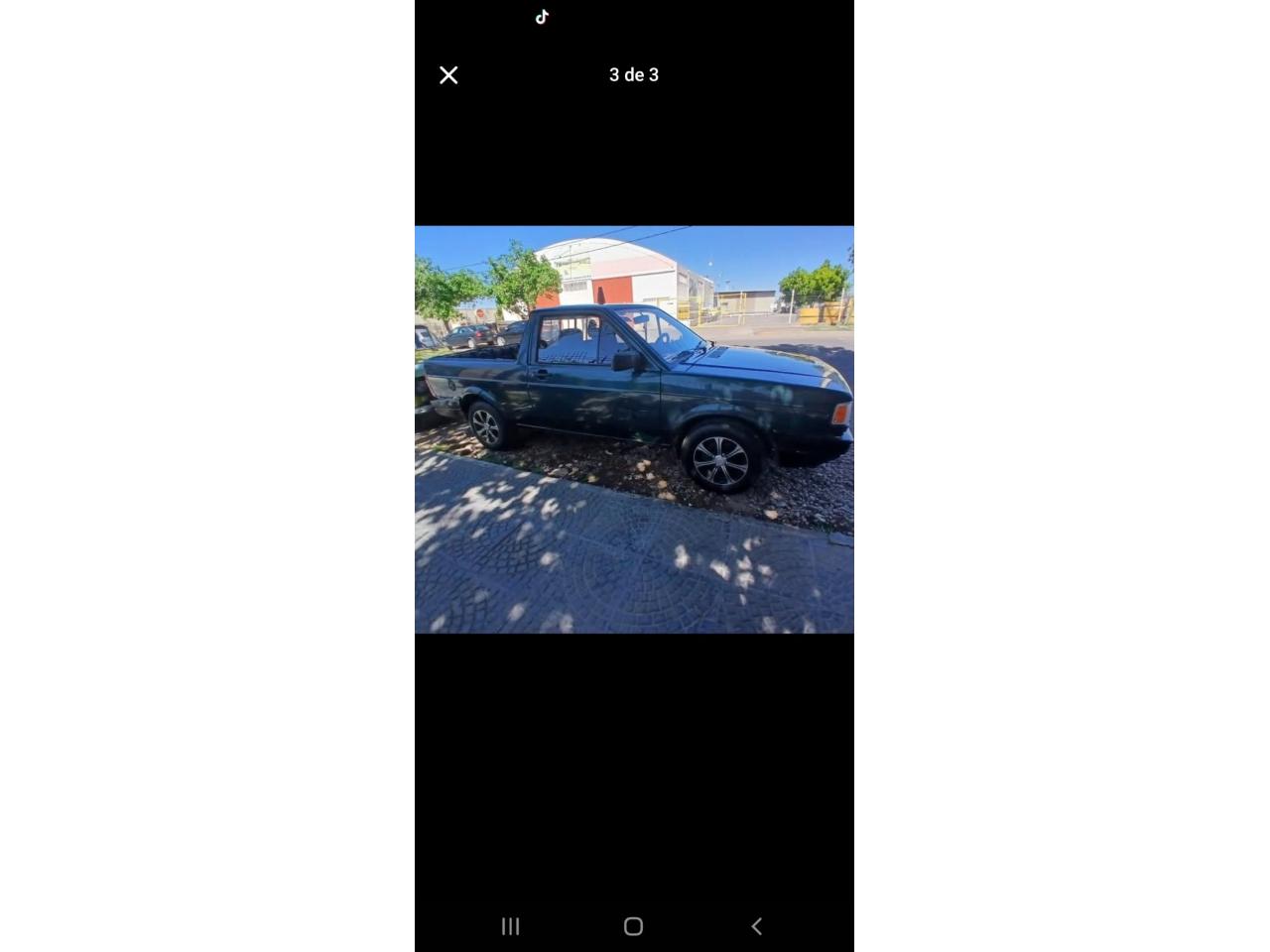This screenshot has height=952, width=1270.
Task: Go to the home screen
Action: tap(633, 926)
